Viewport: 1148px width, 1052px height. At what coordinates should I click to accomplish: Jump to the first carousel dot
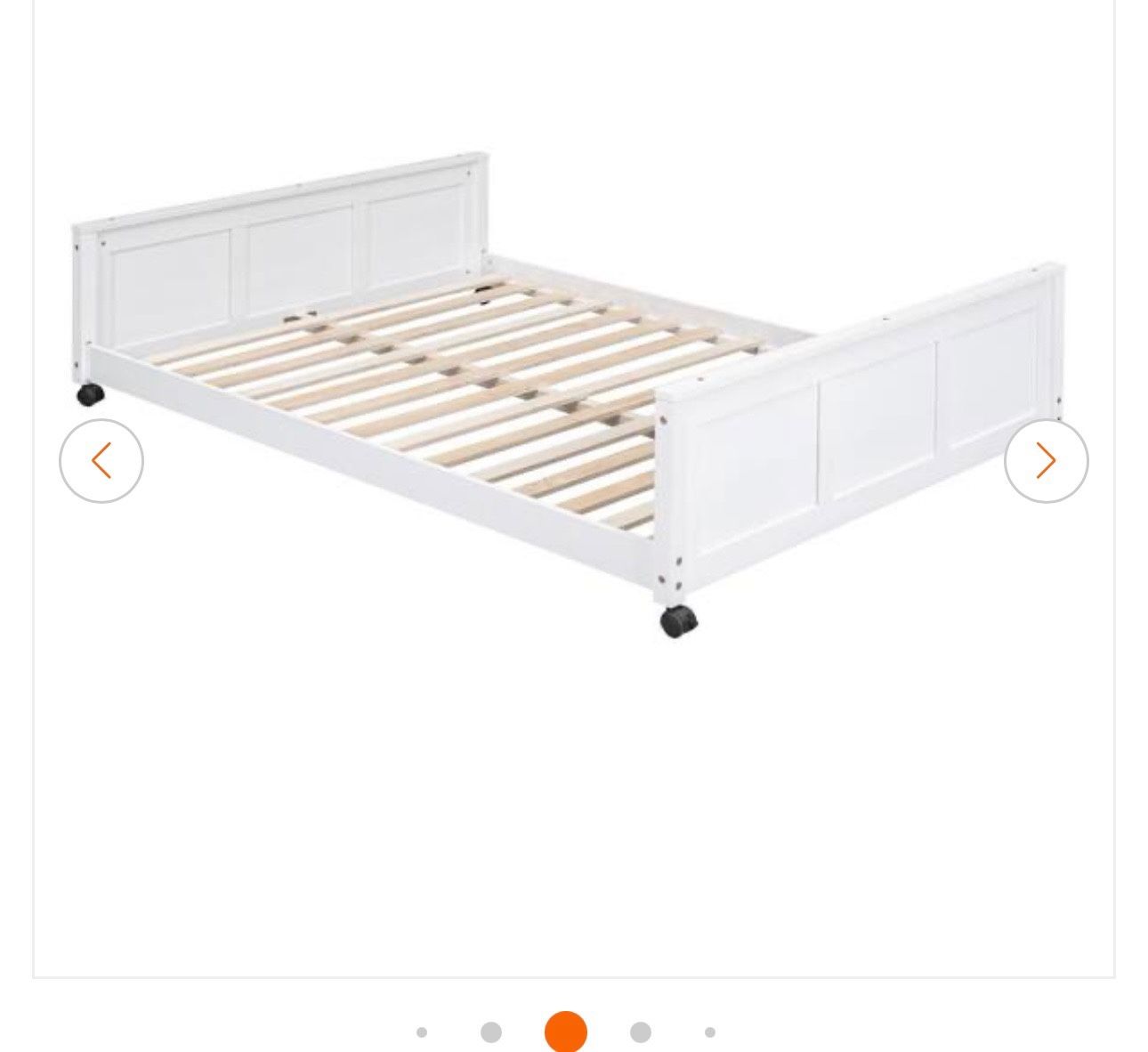coord(422,1032)
